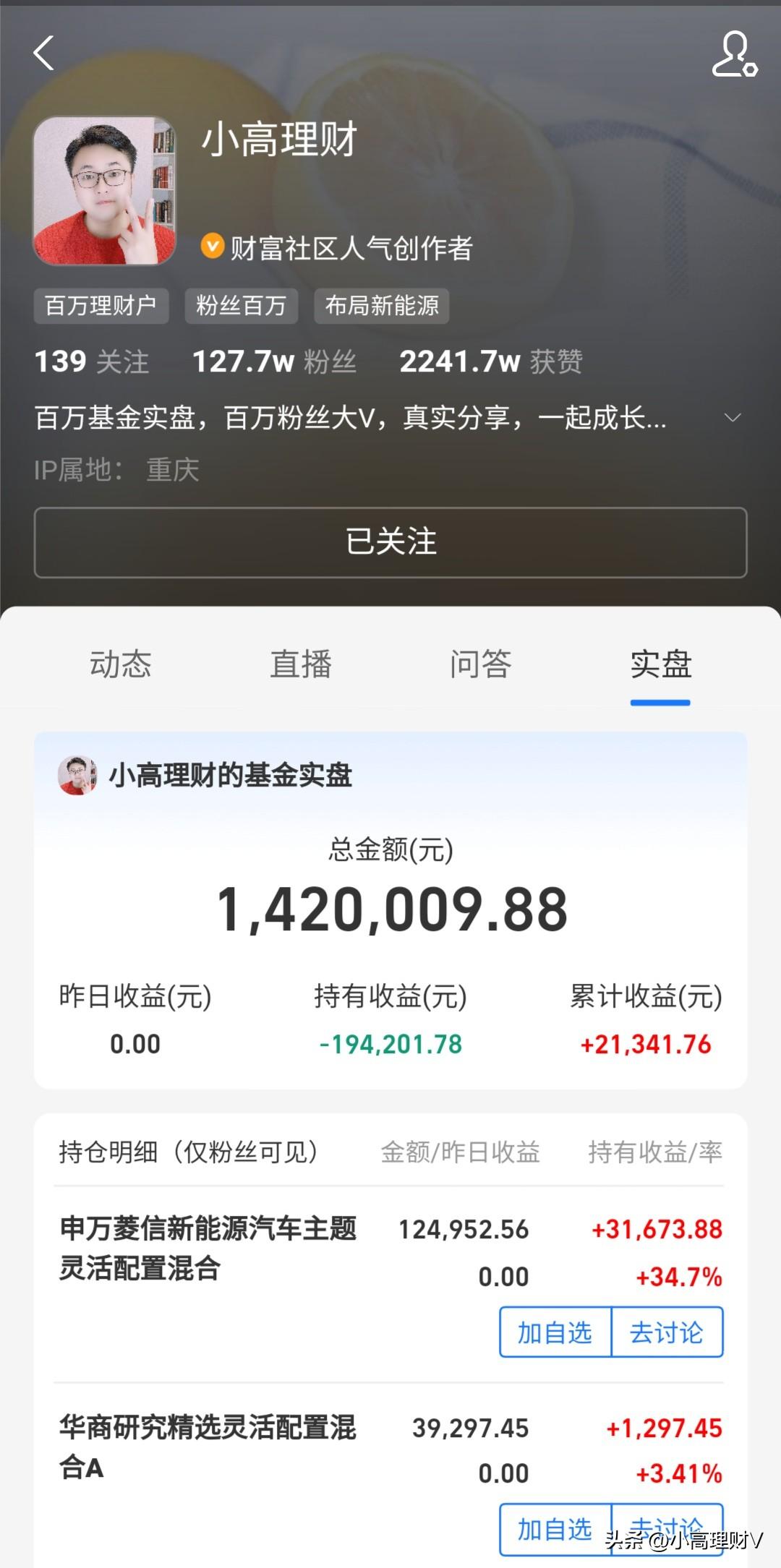View the 139 关注 following list

(x=92, y=361)
